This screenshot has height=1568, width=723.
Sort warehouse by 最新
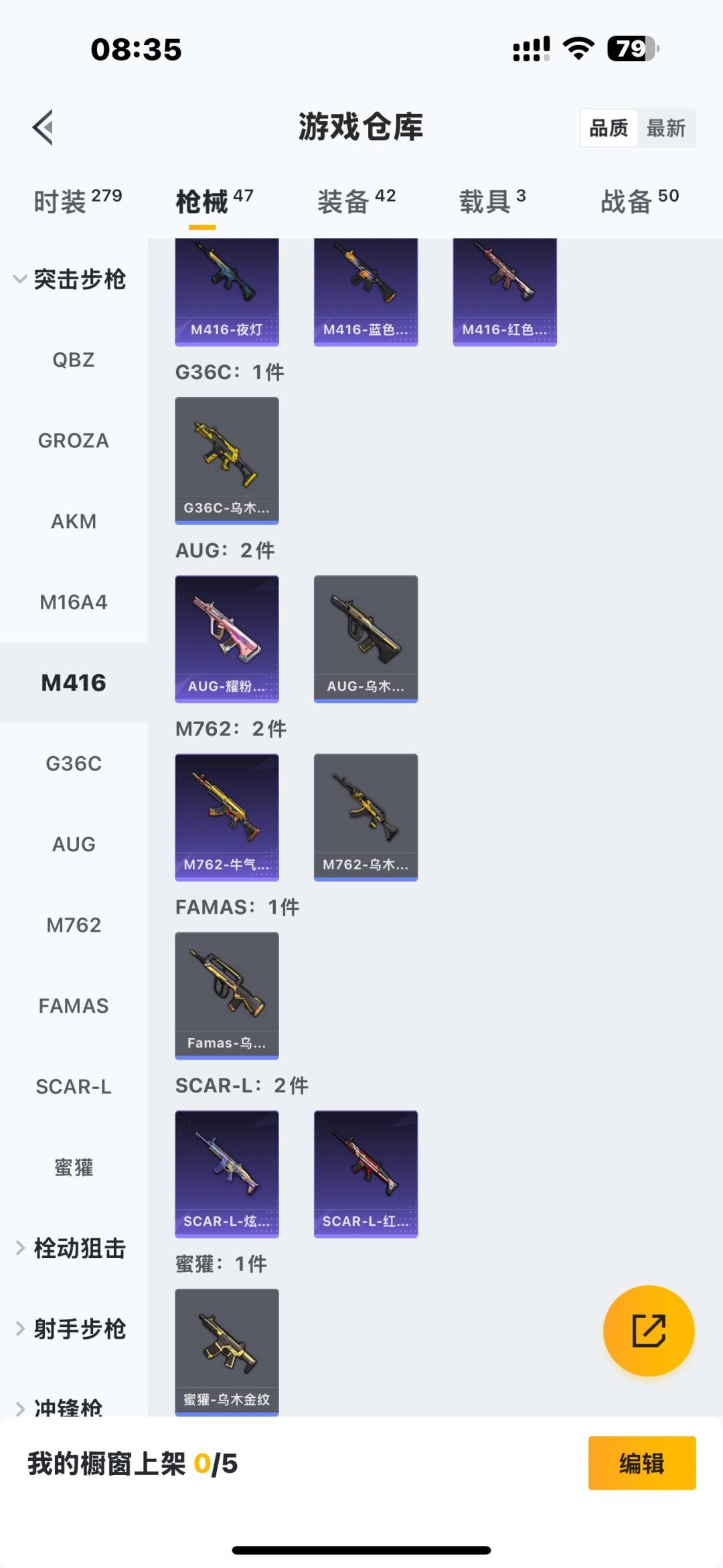click(665, 128)
